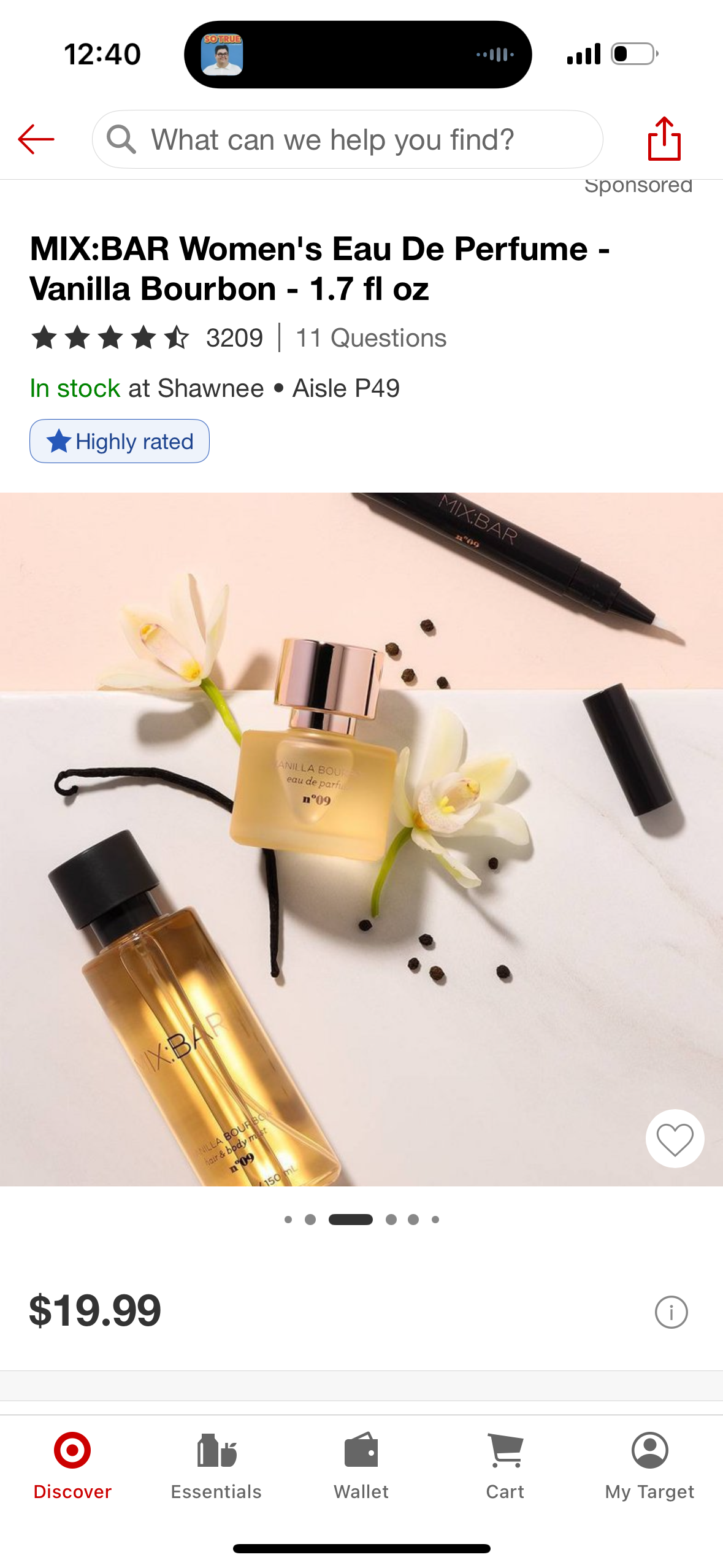Image resolution: width=723 pixels, height=1568 pixels.
Task: Share this perfume product page
Action: (x=664, y=139)
